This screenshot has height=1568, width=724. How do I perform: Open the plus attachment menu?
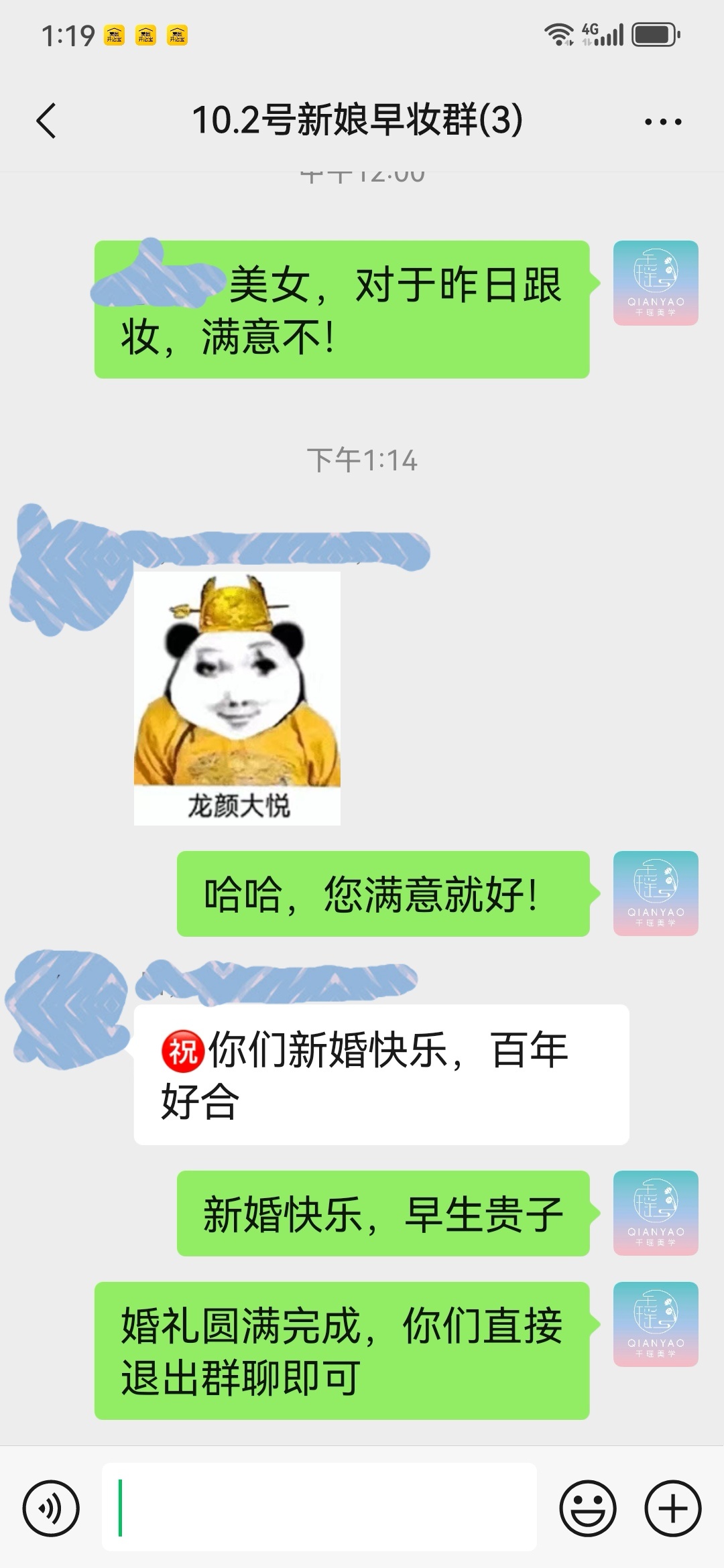pyautogui.click(x=672, y=1508)
